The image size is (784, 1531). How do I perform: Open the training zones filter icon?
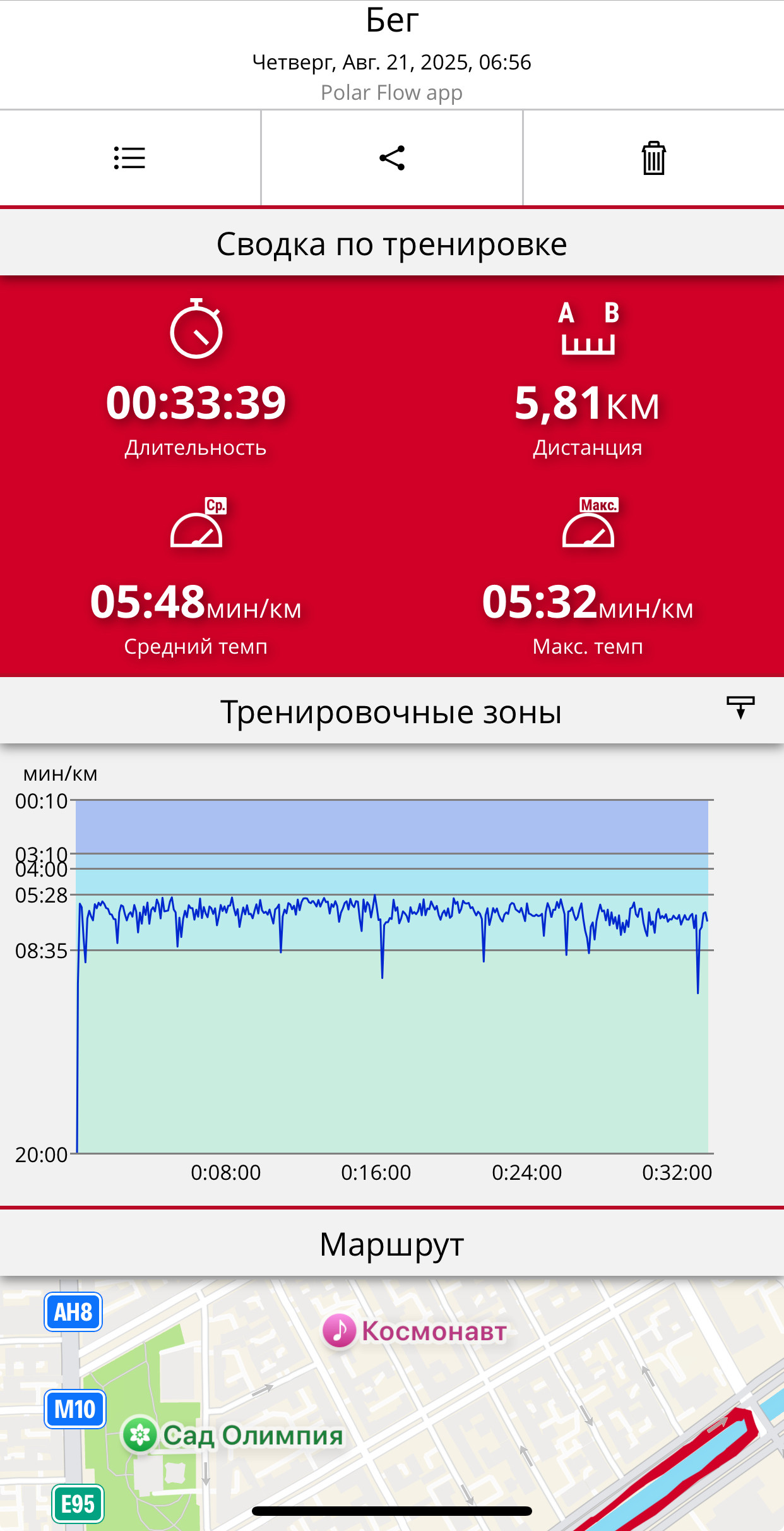click(740, 707)
